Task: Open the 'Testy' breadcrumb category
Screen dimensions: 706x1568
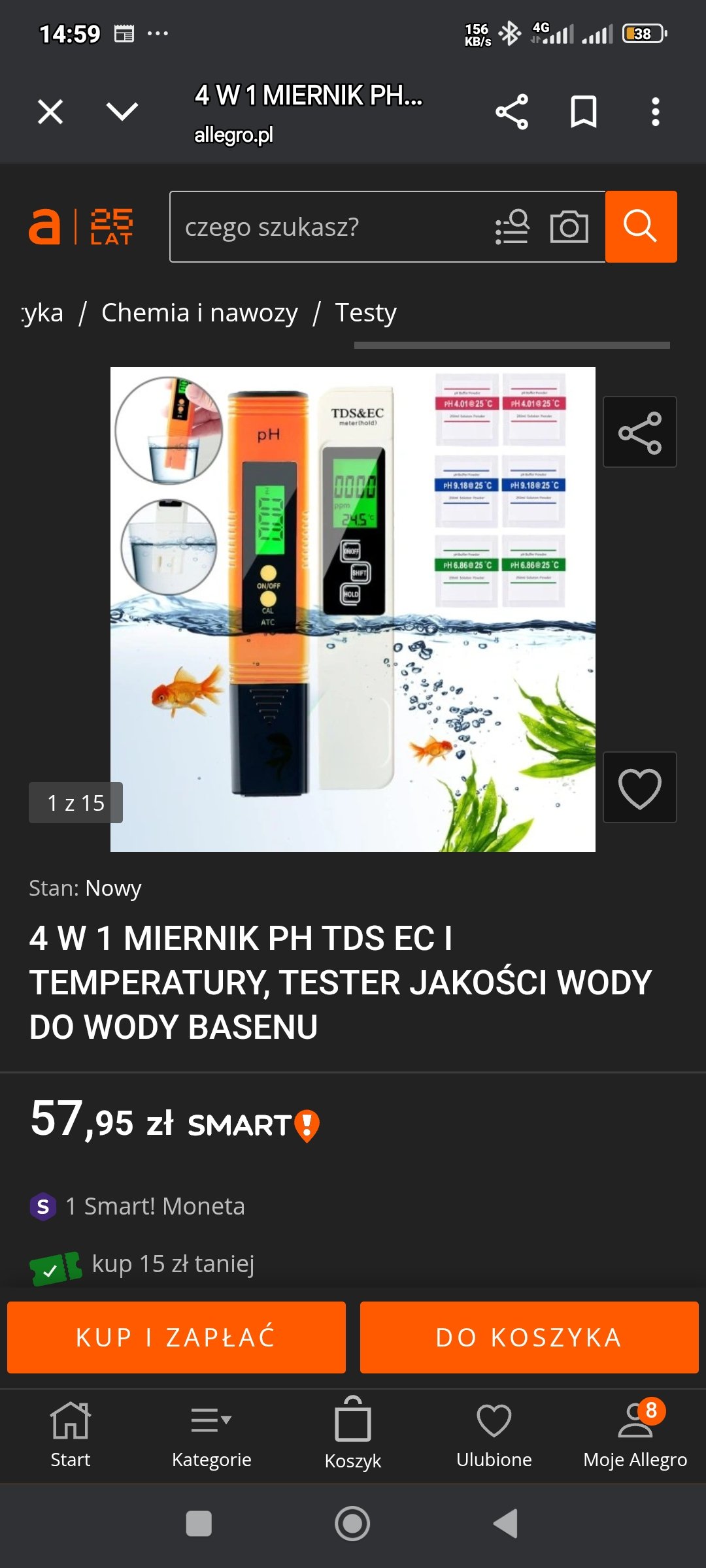Action: pyautogui.click(x=365, y=312)
